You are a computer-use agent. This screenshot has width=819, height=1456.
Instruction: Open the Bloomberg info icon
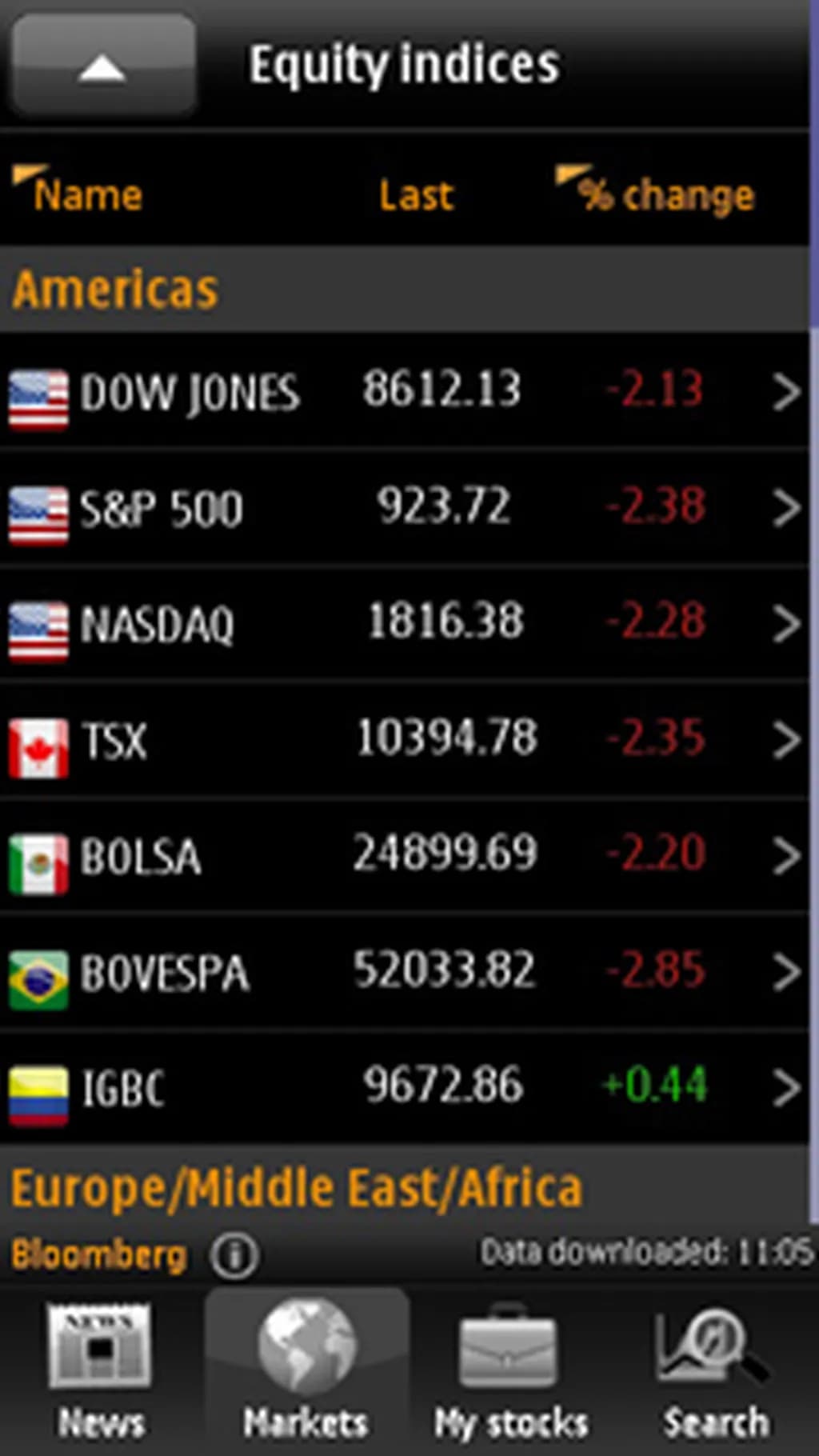(234, 1255)
